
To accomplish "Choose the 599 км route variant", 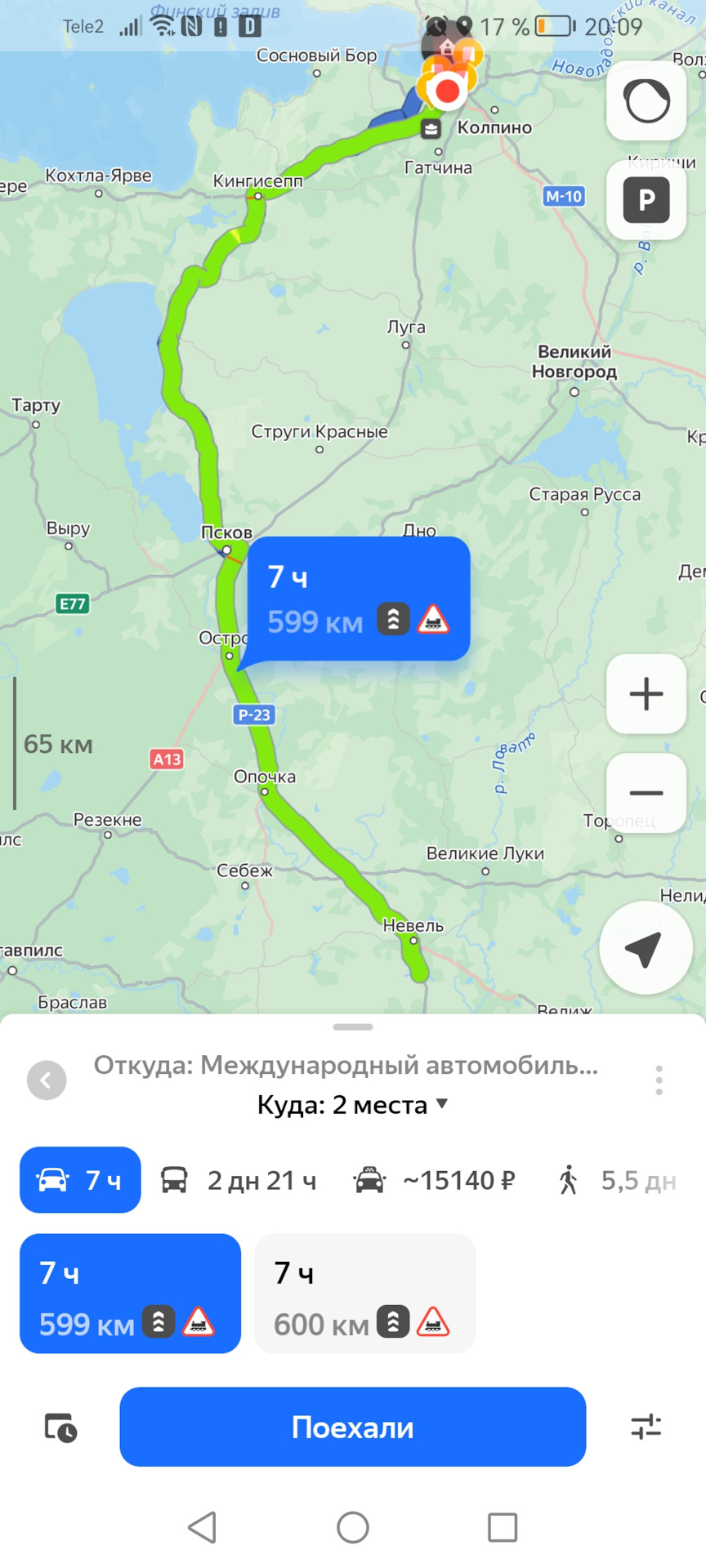I will tap(130, 1294).
